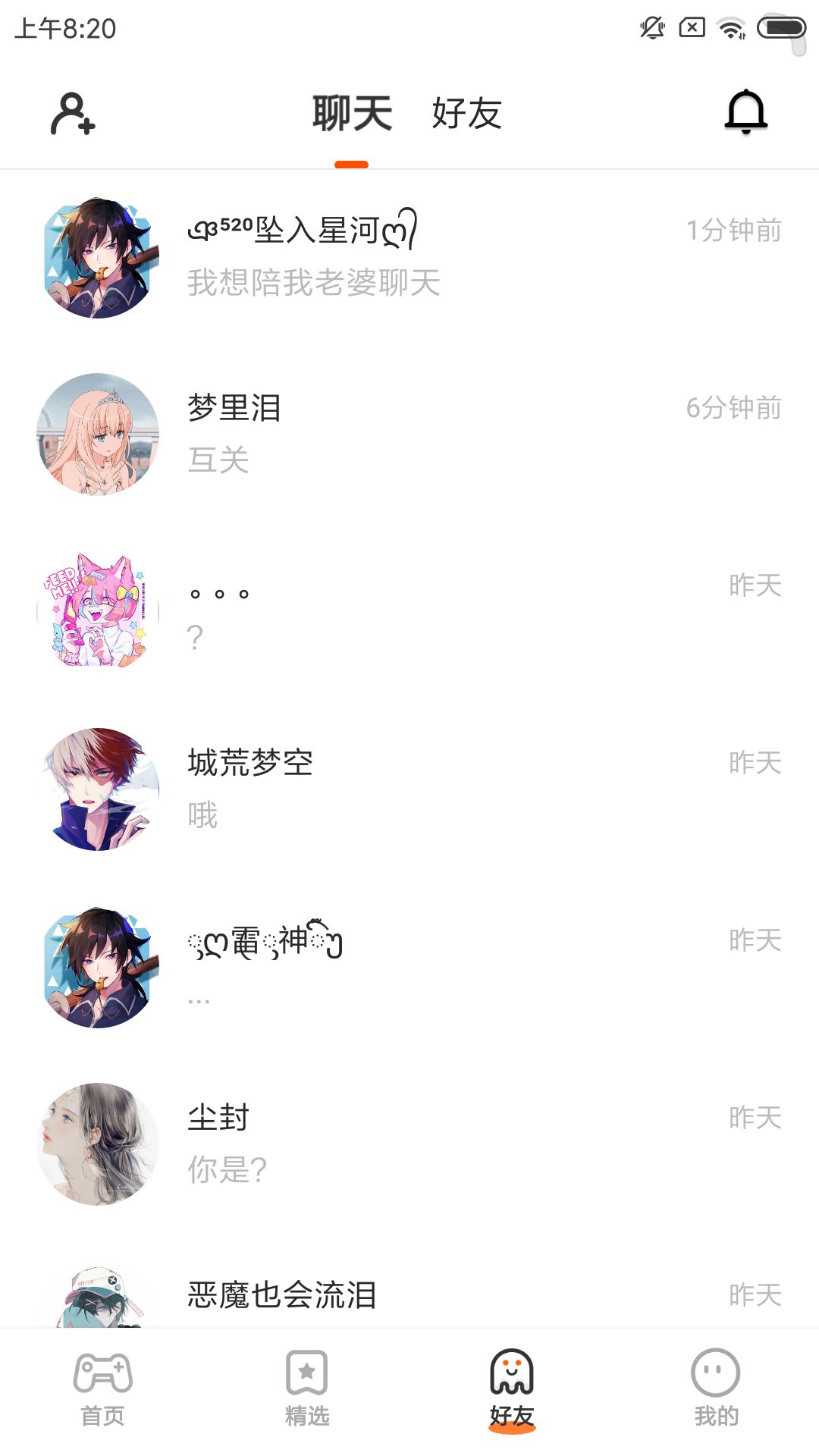Open the chat with 尘封
This screenshot has width=819, height=1456.
(409, 1144)
